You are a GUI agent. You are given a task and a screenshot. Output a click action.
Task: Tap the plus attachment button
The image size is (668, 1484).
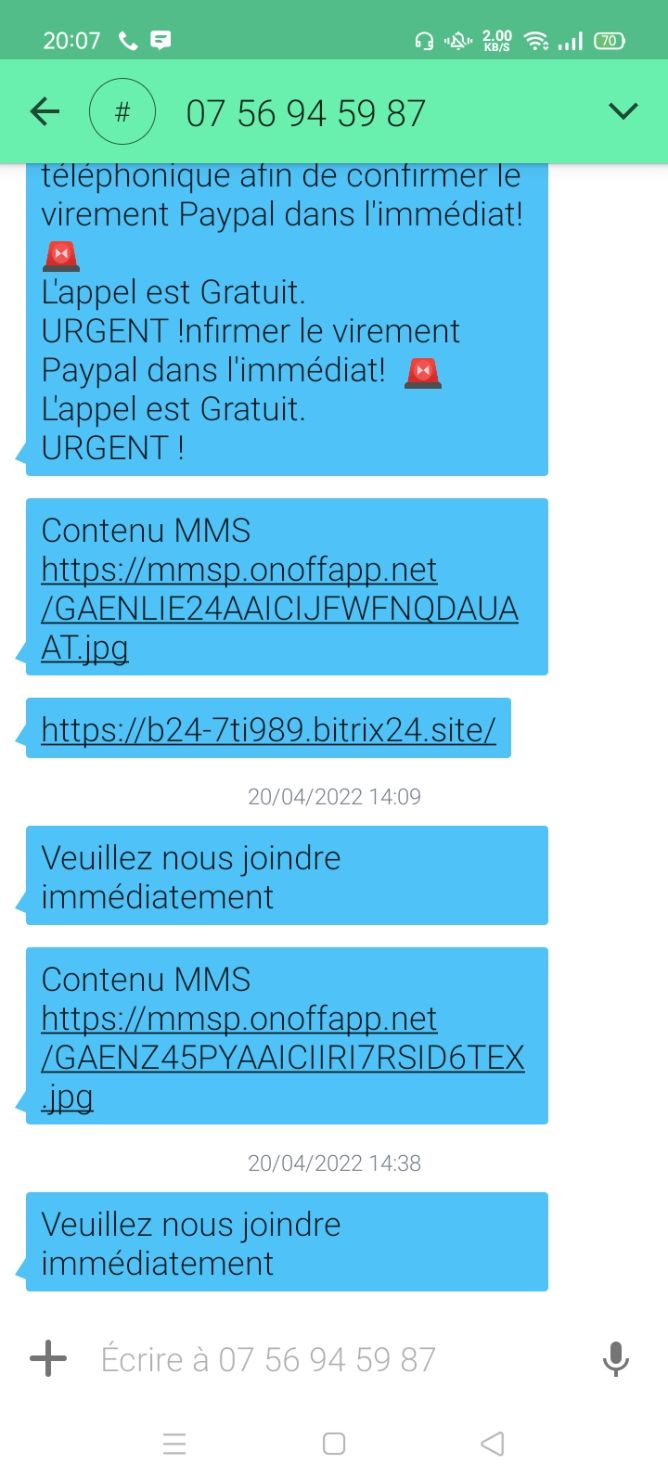coord(48,1358)
